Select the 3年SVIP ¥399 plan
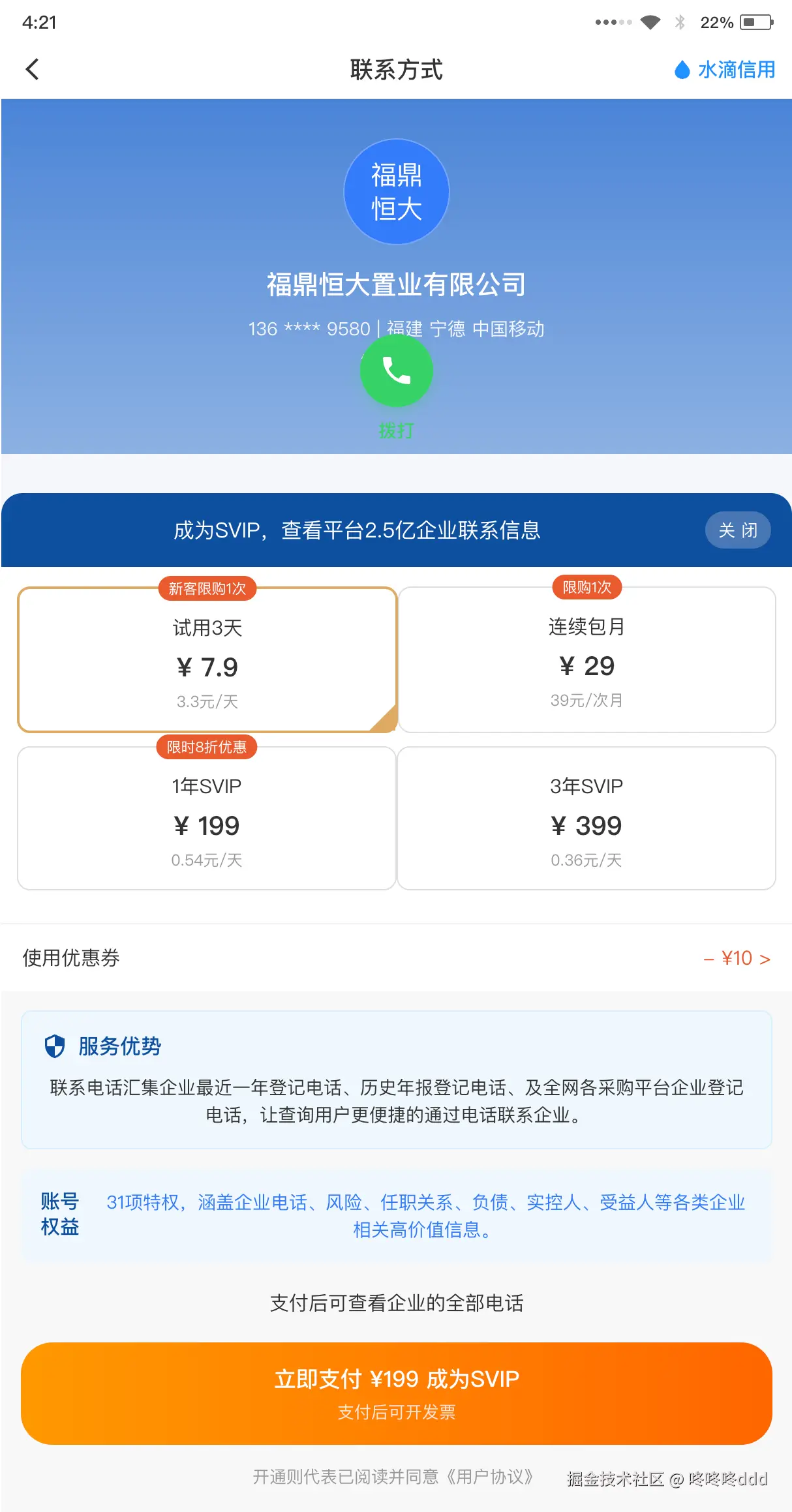 click(x=586, y=819)
